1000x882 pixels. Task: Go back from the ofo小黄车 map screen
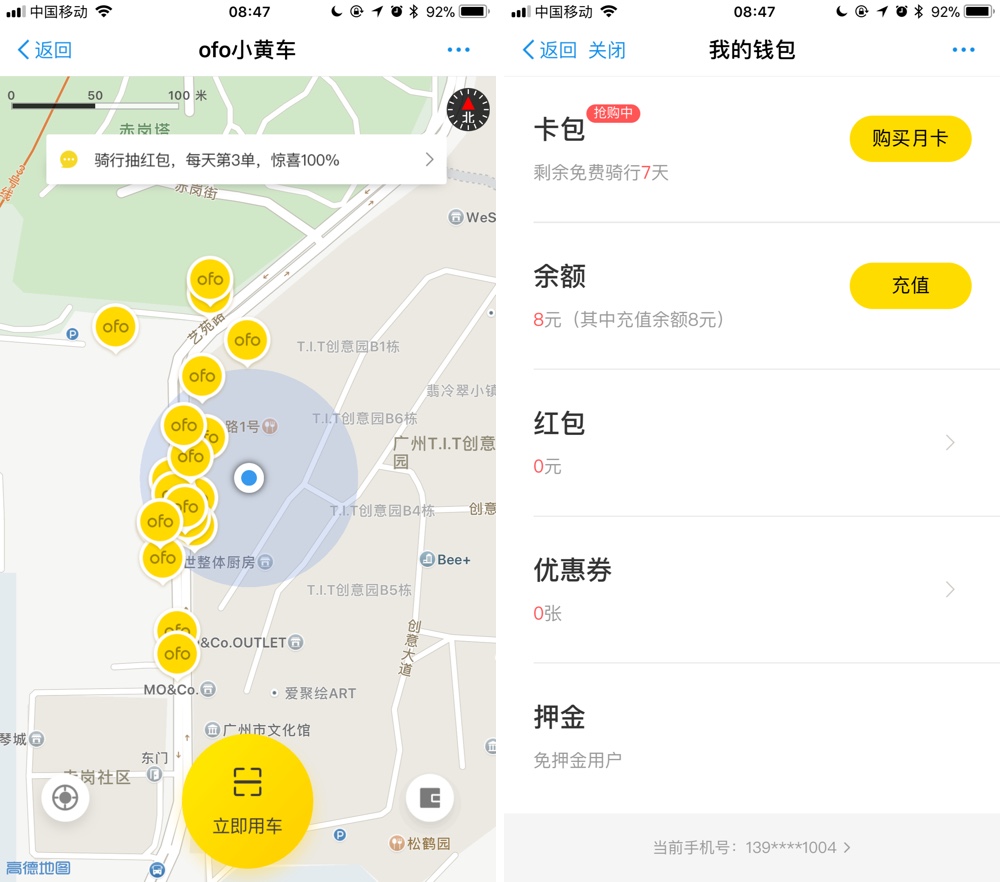(45, 50)
